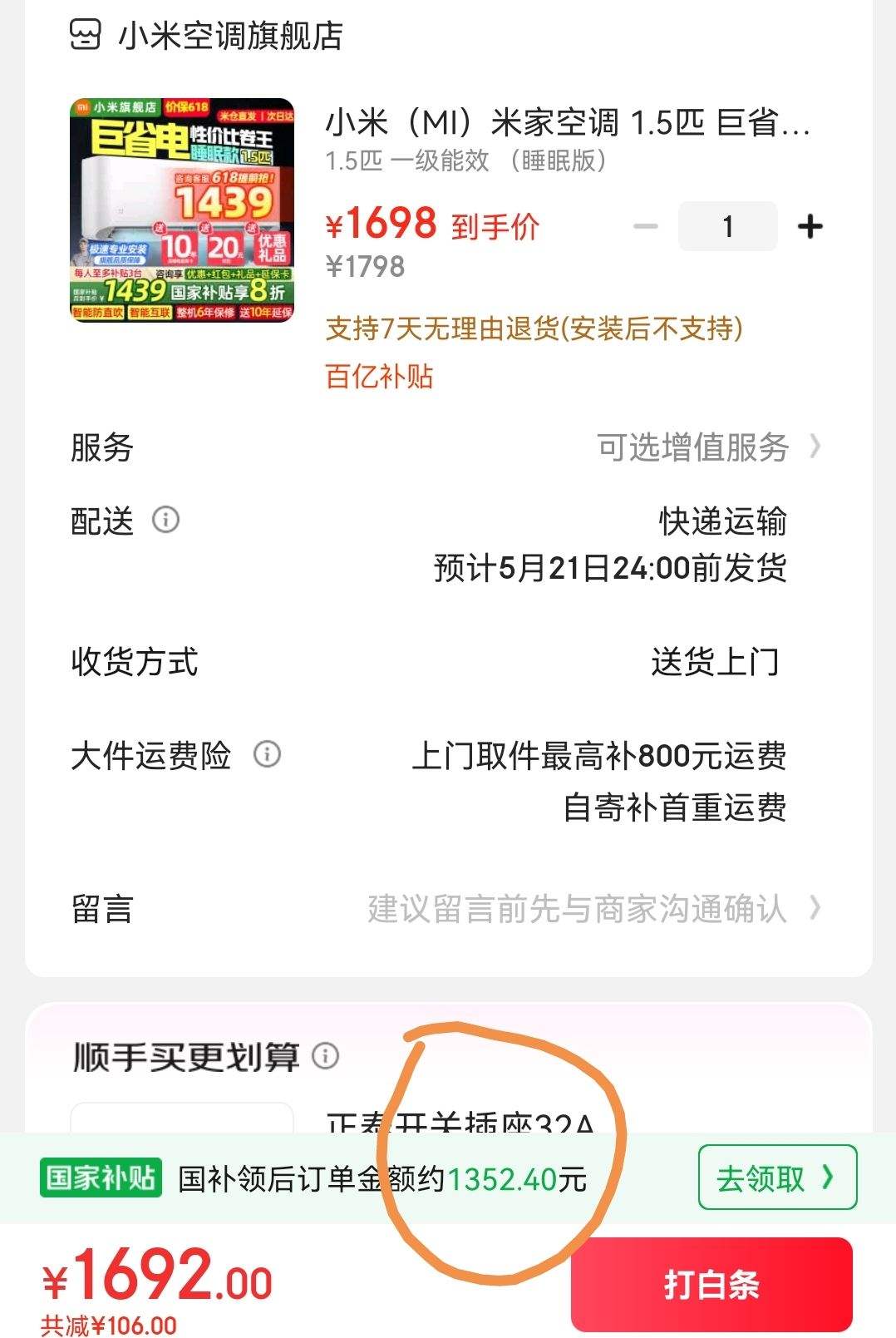Increase quantity with the plus button
The image size is (896, 1338).
coord(810,226)
